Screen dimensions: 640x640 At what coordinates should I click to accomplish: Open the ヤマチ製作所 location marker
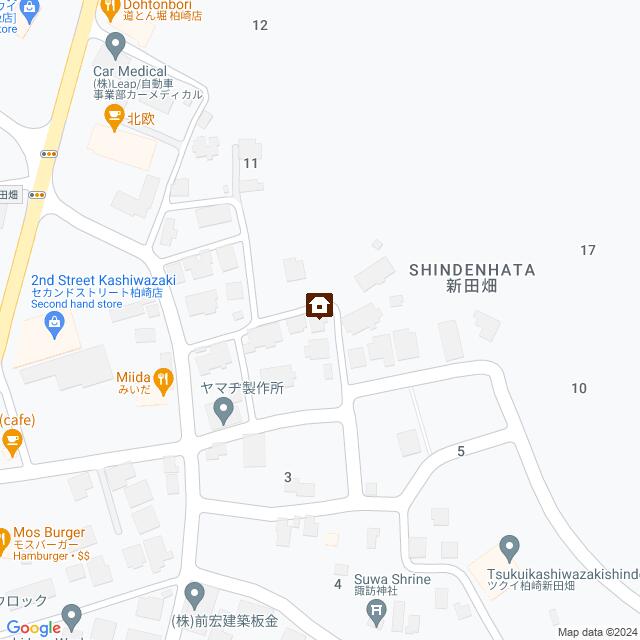point(224,410)
